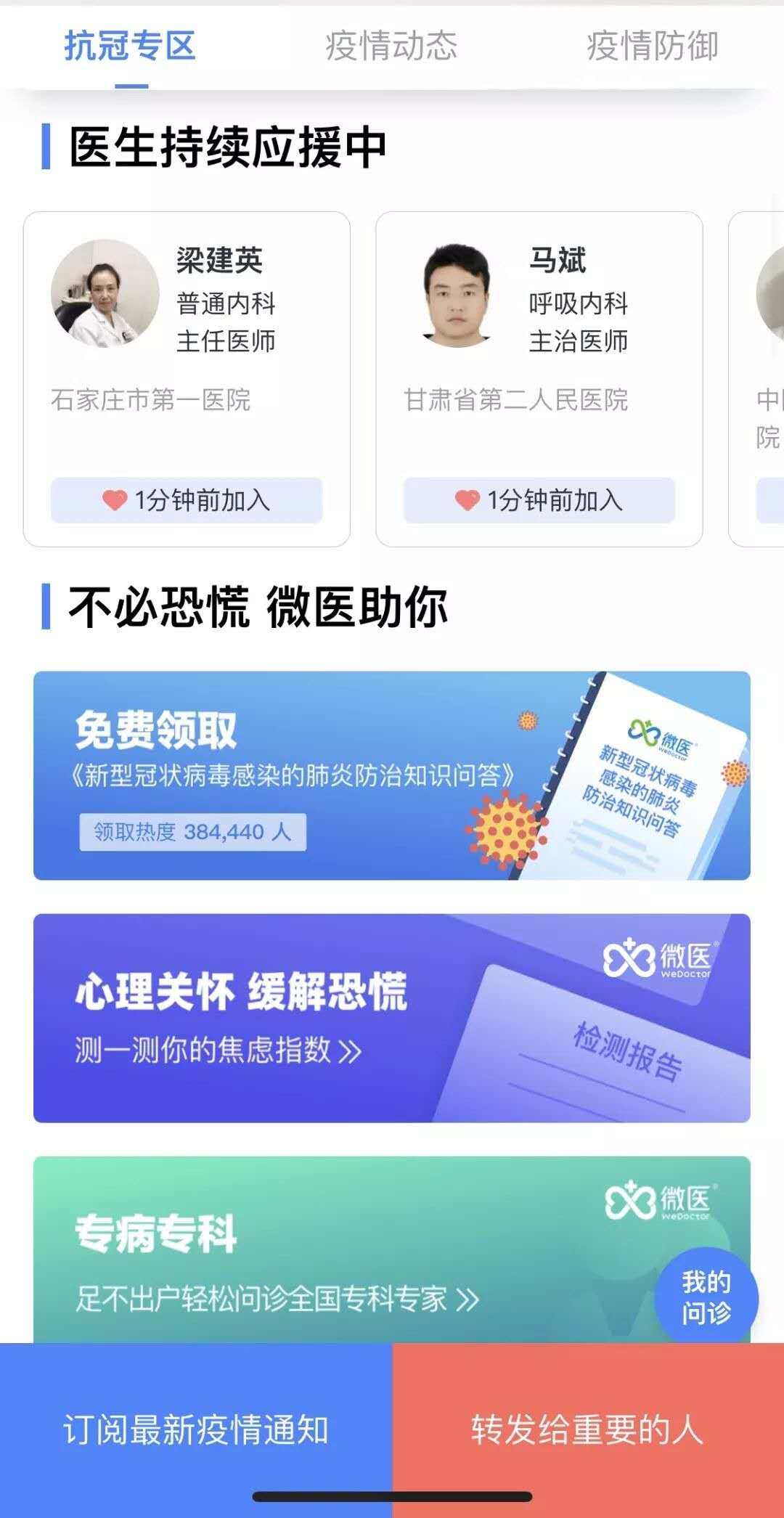Switch to the 疫情防御 tab
Screen dimensions: 784x1518
click(x=652, y=46)
